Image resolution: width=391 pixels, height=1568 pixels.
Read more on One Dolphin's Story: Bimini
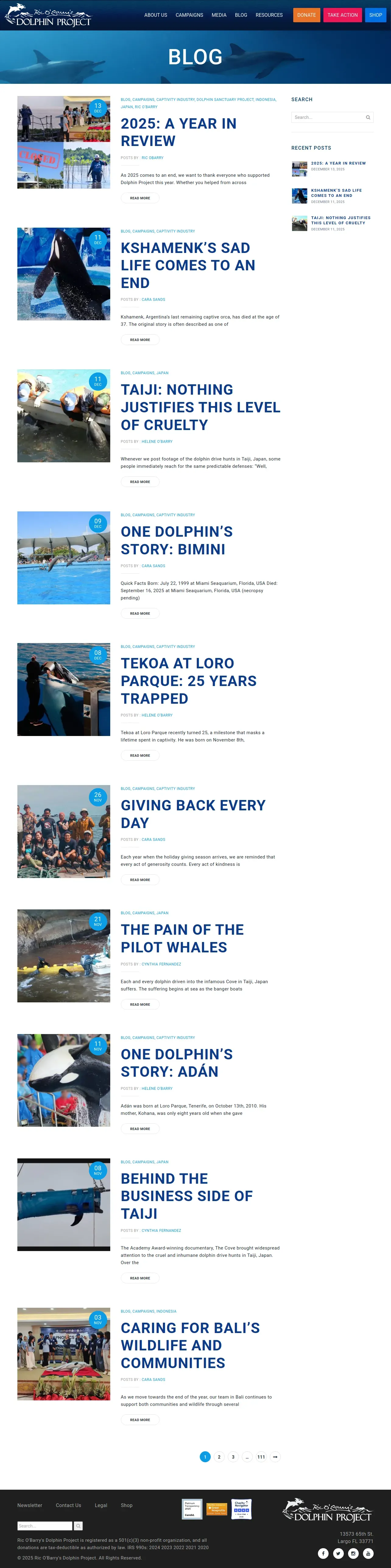[140, 613]
